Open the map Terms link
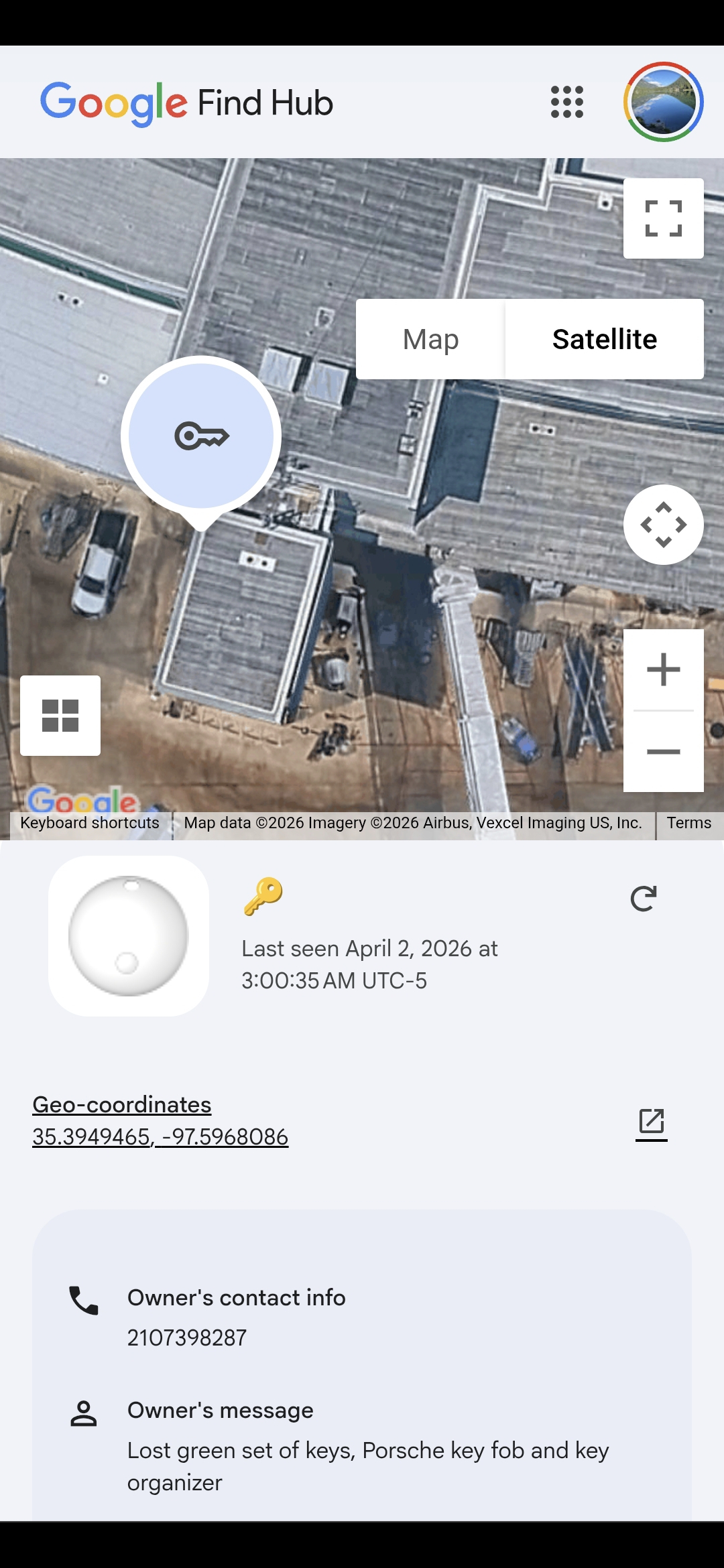724x1568 pixels. pos(688,823)
